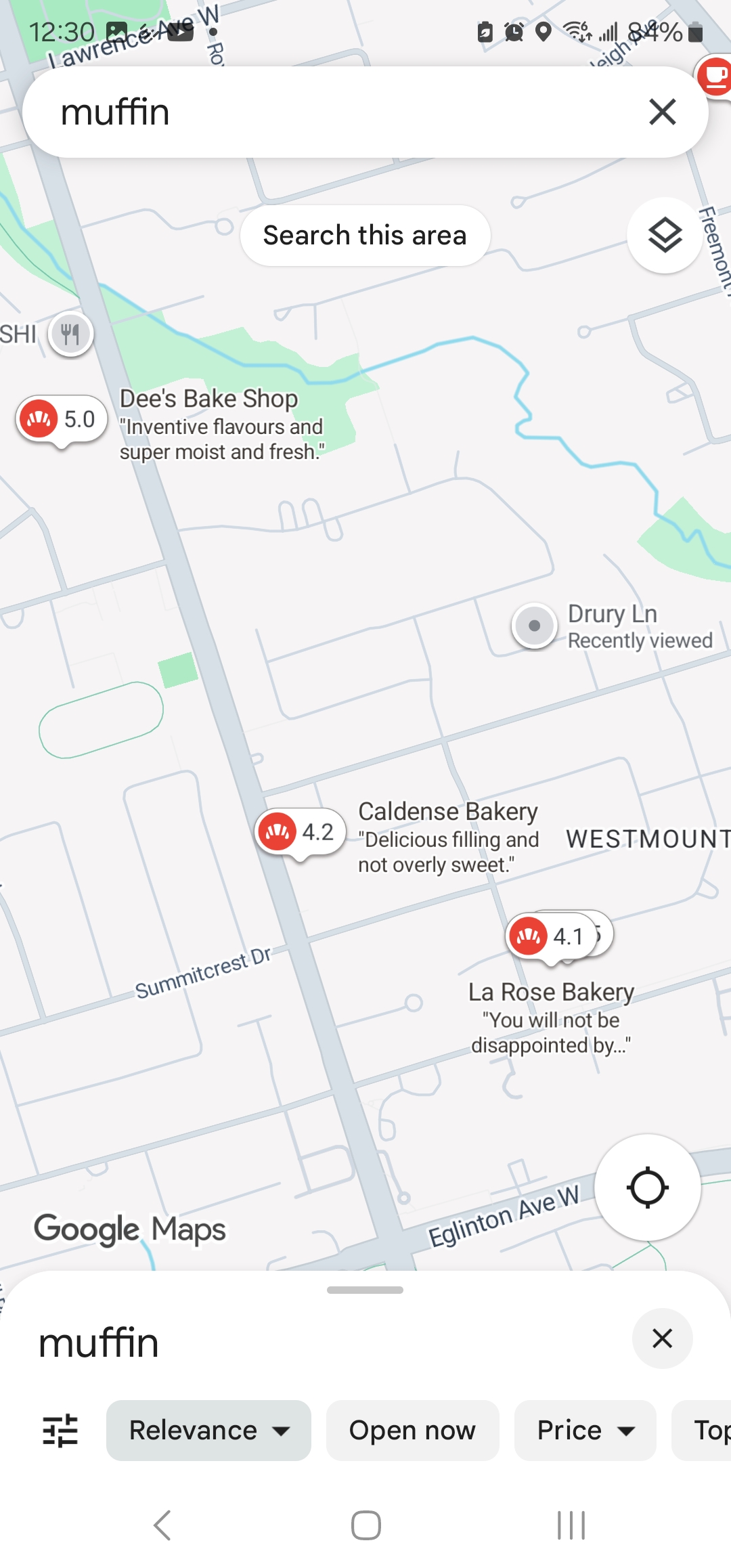Expand the Relevance sort dropdown
The height and width of the screenshot is (1568, 731).
click(x=208, y=1431)
